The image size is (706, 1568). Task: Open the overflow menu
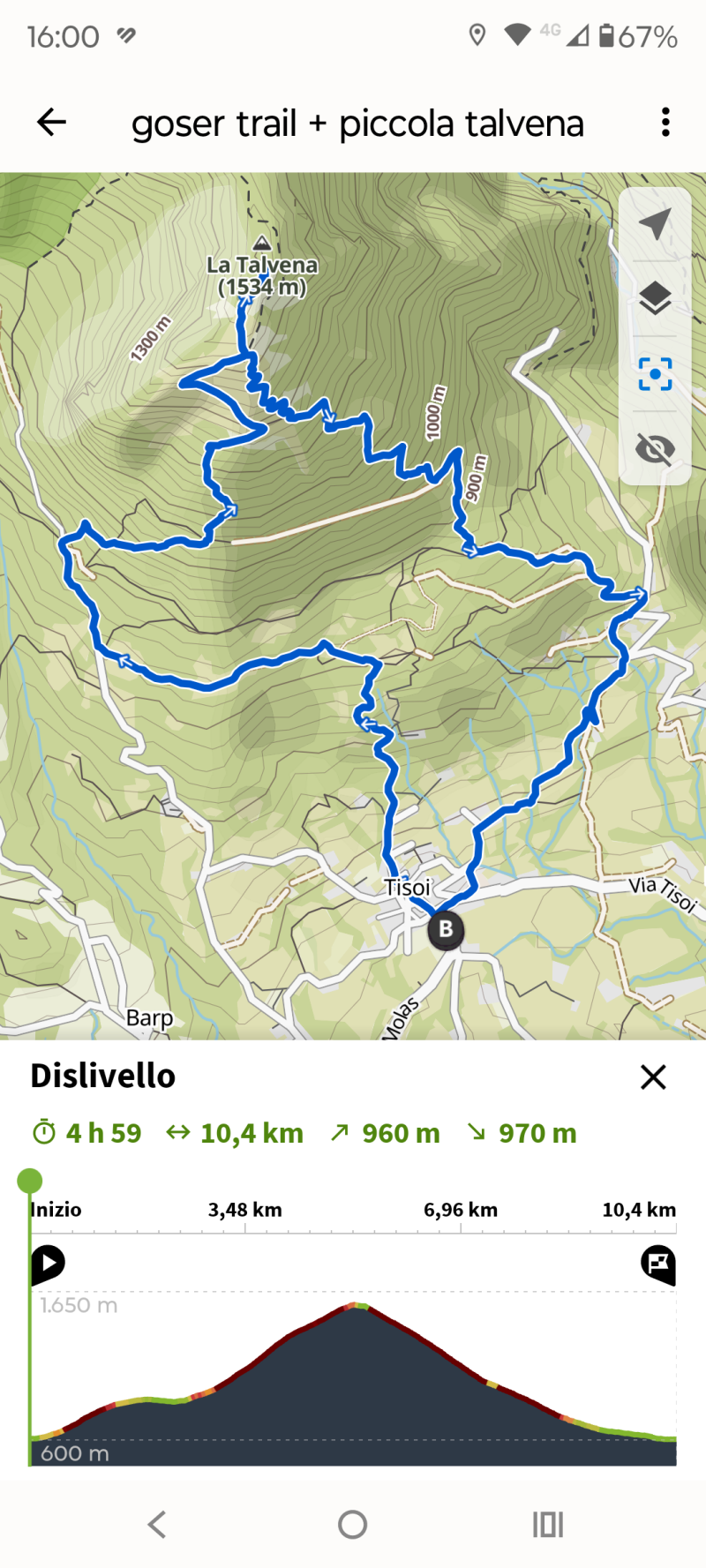click(x=665, y=123)
